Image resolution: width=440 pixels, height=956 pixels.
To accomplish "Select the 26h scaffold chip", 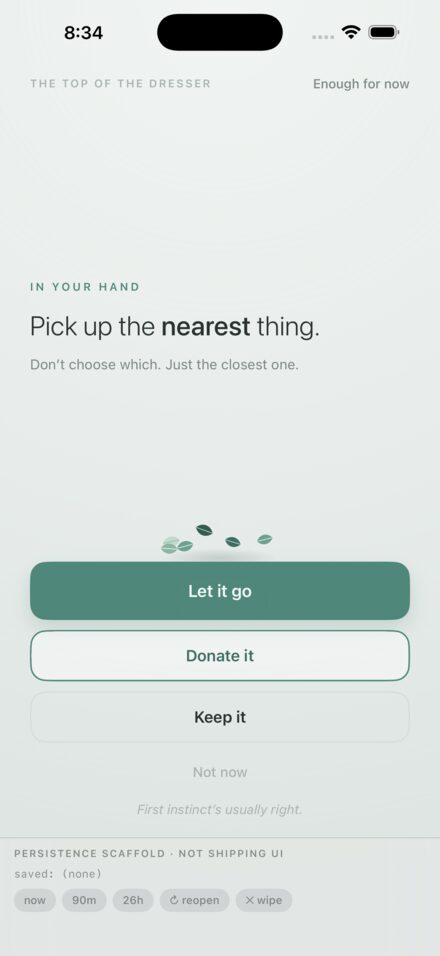I will pyautogui.click(x=133, y=900).
